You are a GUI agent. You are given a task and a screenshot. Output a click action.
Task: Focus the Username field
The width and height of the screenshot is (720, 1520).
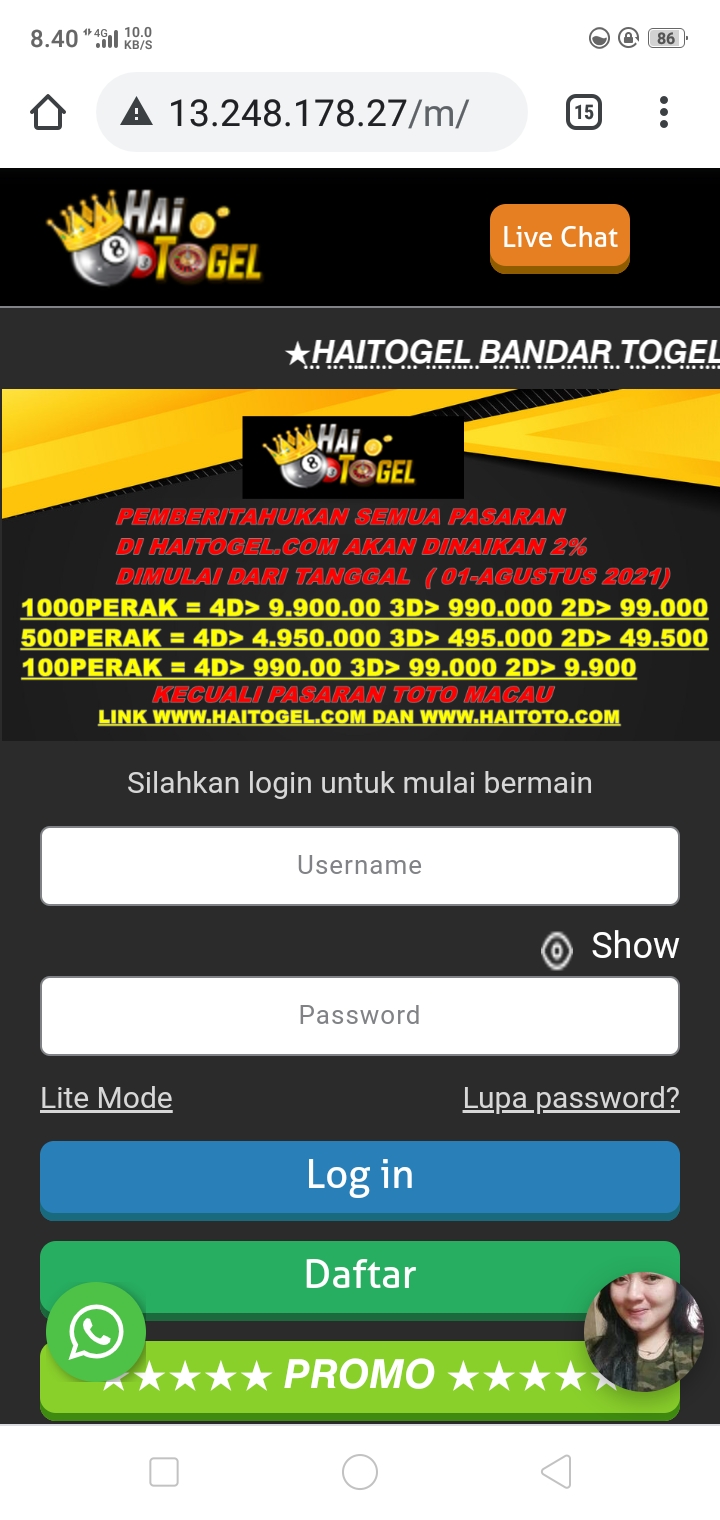click(x=360, y=866)
